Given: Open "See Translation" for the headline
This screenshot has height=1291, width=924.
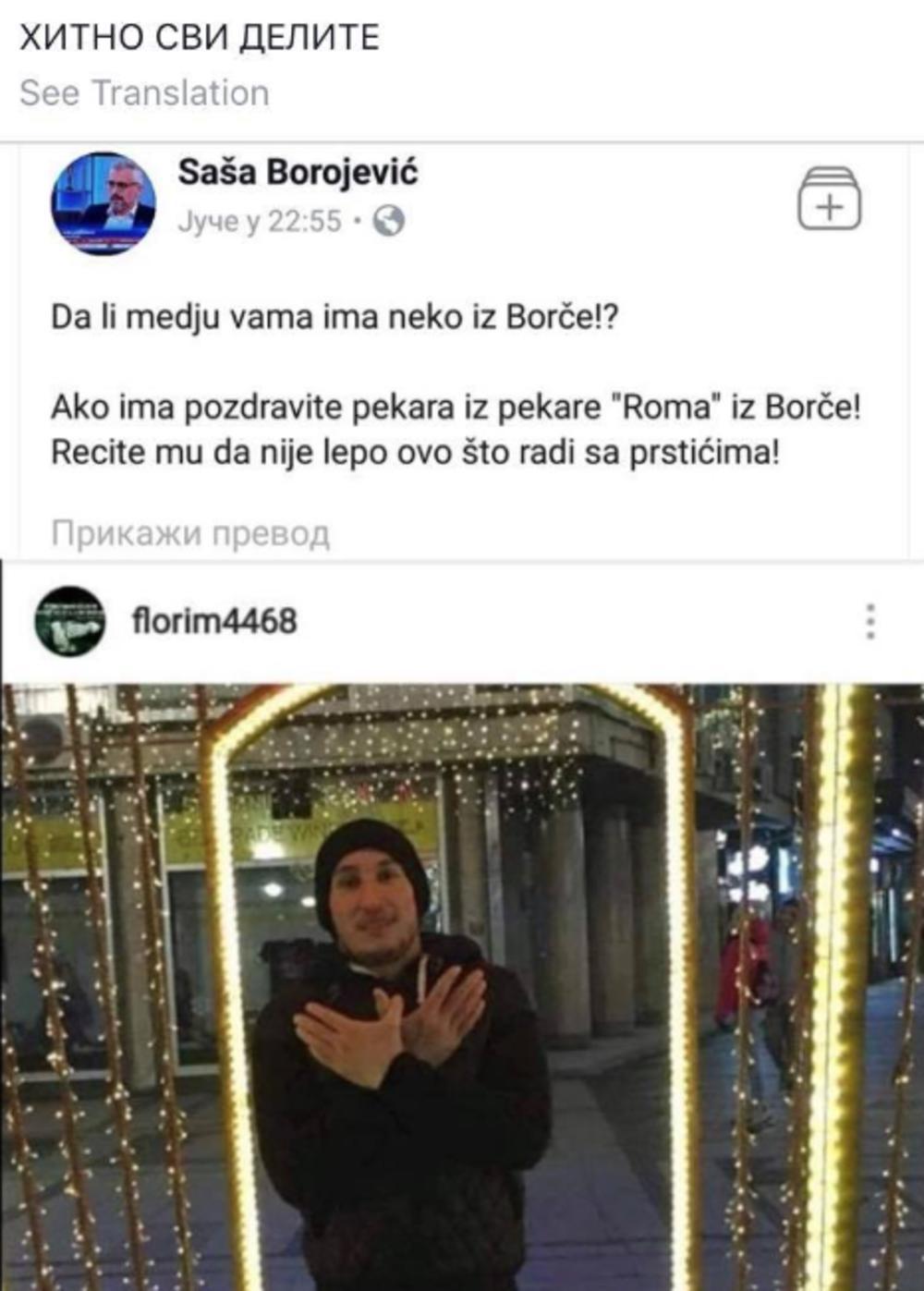Looking at the screenshot, I should tap(145, 92).
